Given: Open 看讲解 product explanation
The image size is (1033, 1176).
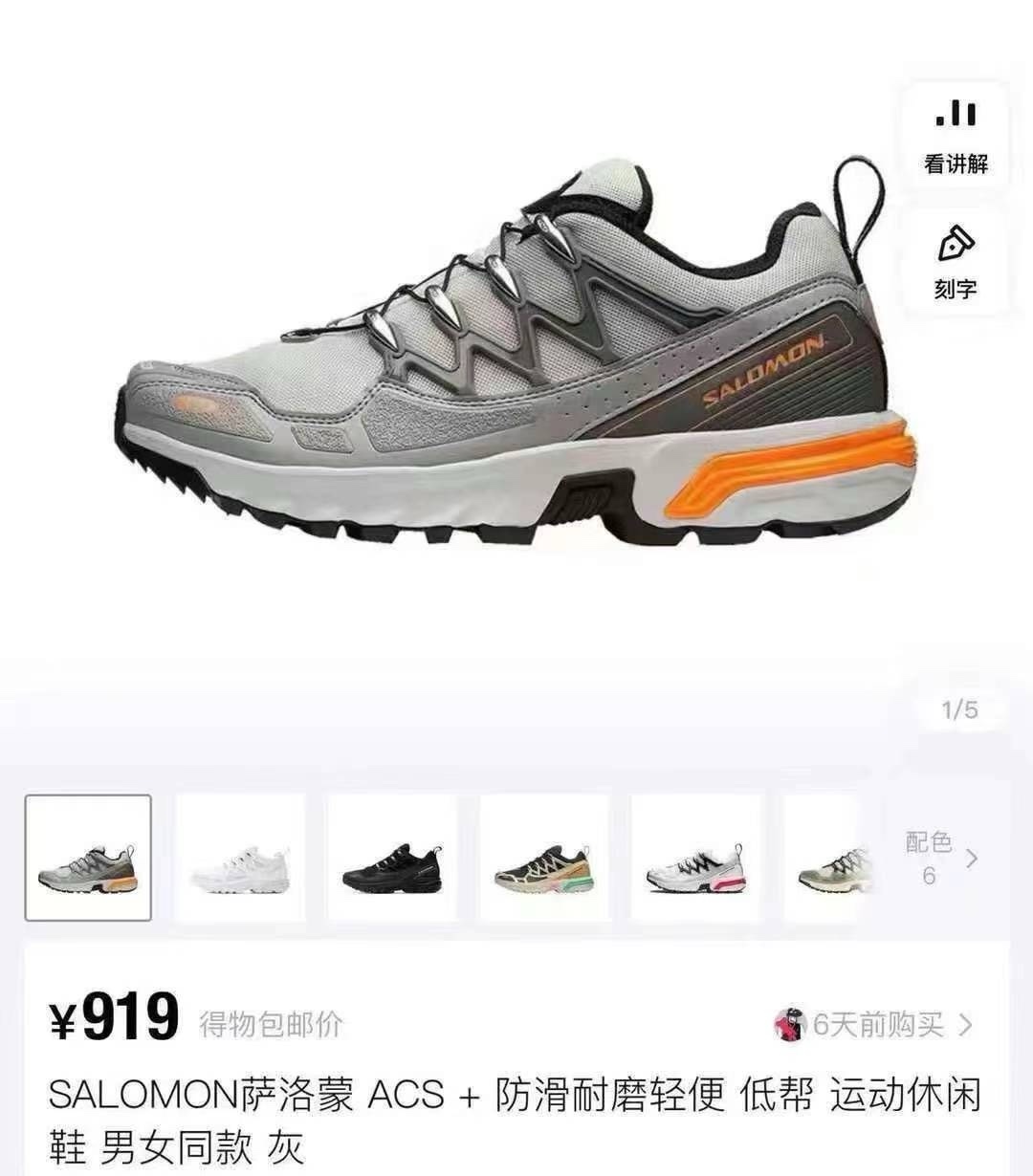Looking at the screenshot, I should point(955,137).
